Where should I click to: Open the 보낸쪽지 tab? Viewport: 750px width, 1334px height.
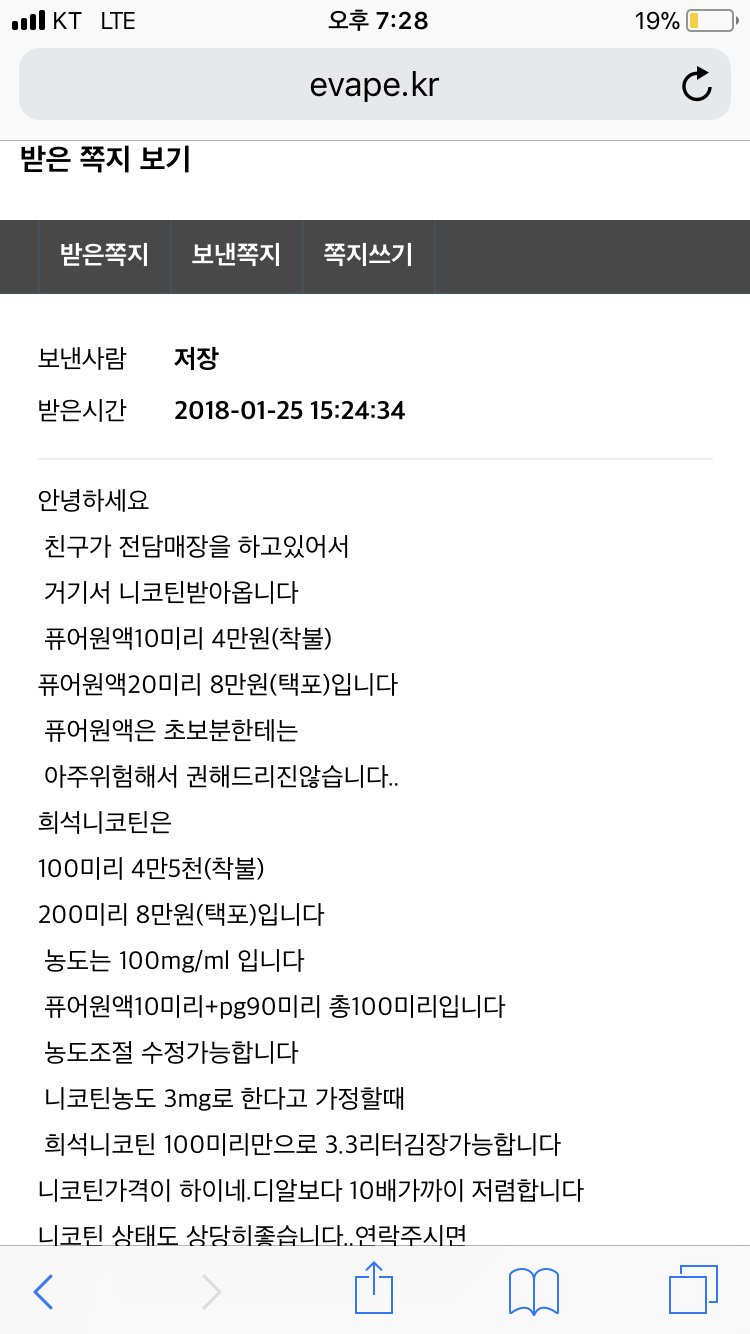pyautogui.click(x=236, y=255)
